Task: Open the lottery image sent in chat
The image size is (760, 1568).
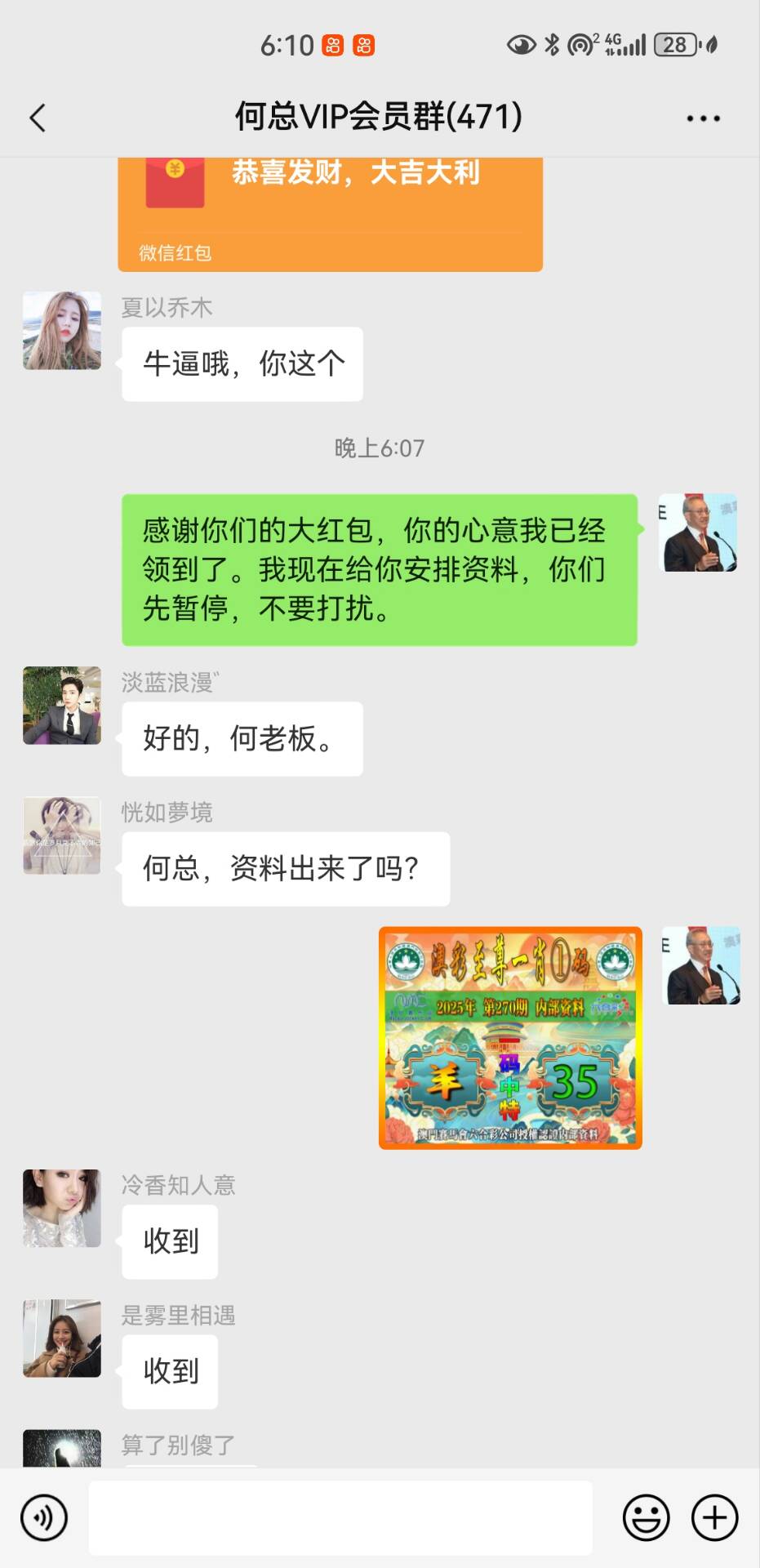Action: point(510,1037)
